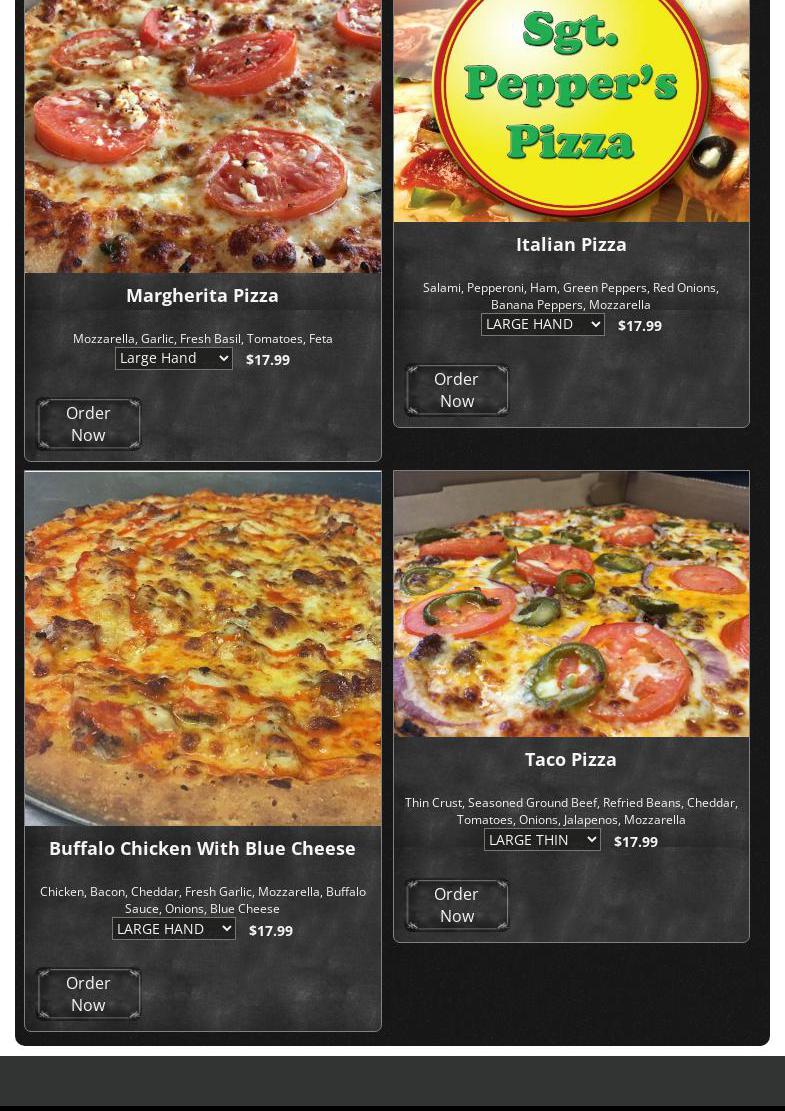785x1111 pixels.
Task: View the Taco Pizza photo
Action: [571, 604]
